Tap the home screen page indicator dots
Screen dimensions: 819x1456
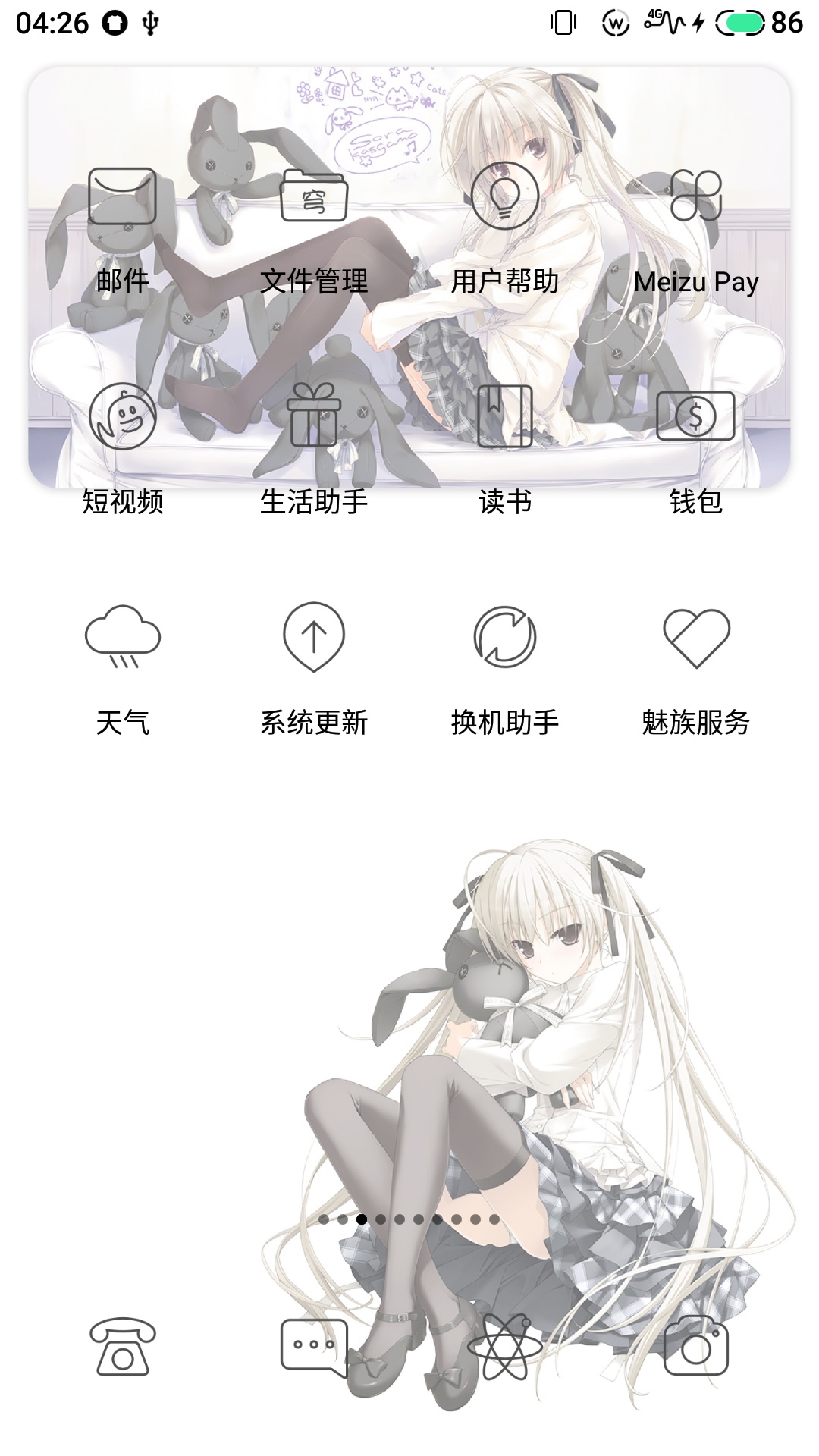coord(409,1219)
